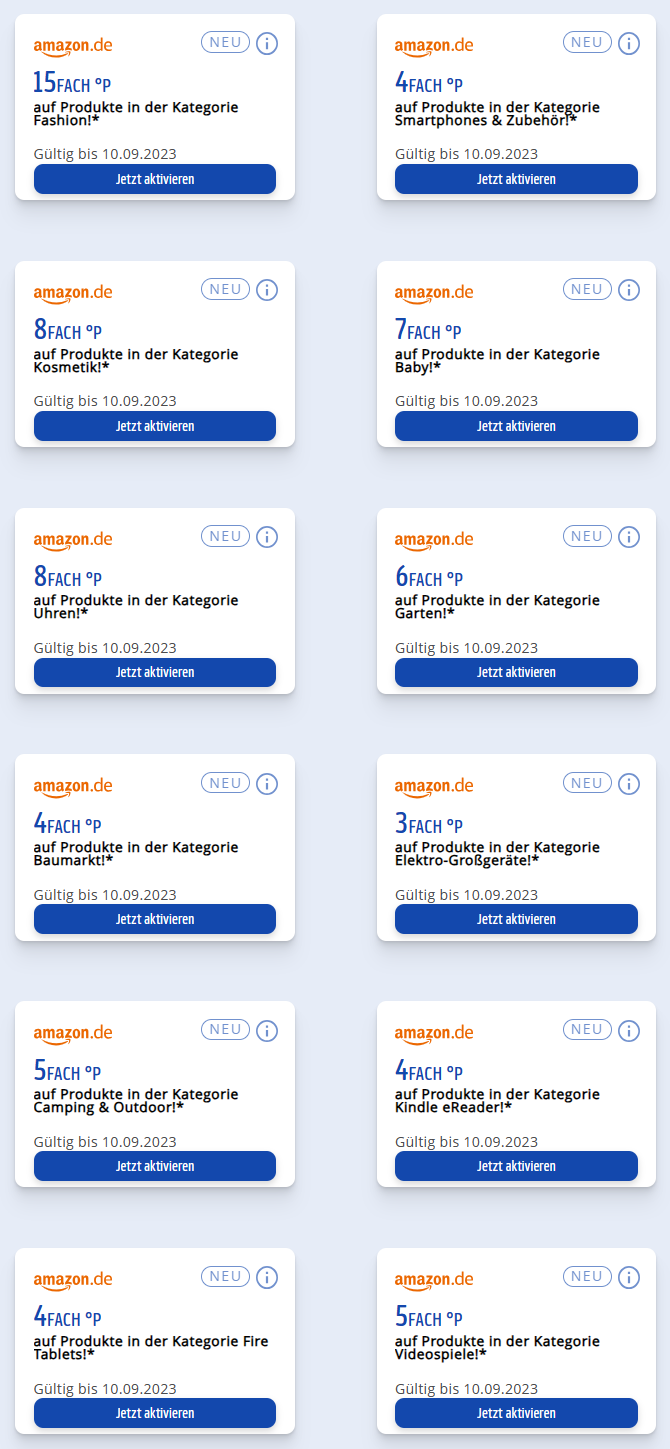
Task: Activate the Elektro-Großgeräte coupon
Action: tap(516, 919)
